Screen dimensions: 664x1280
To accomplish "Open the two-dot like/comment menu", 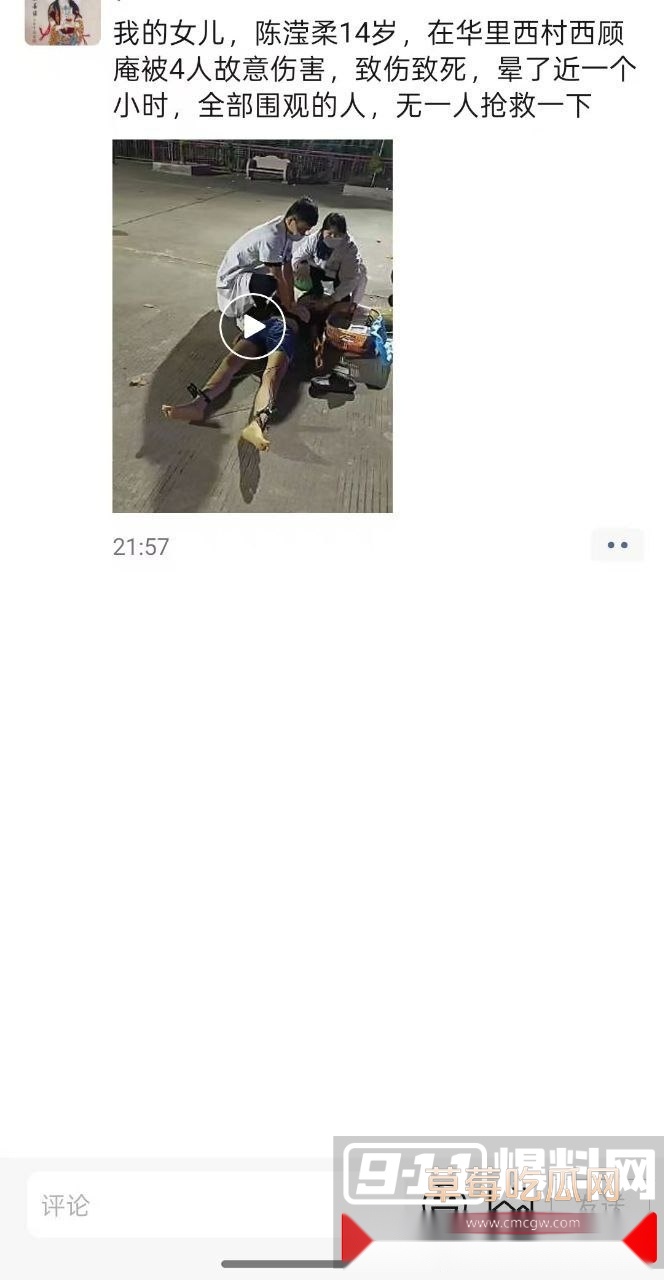I will click(617, 545).
